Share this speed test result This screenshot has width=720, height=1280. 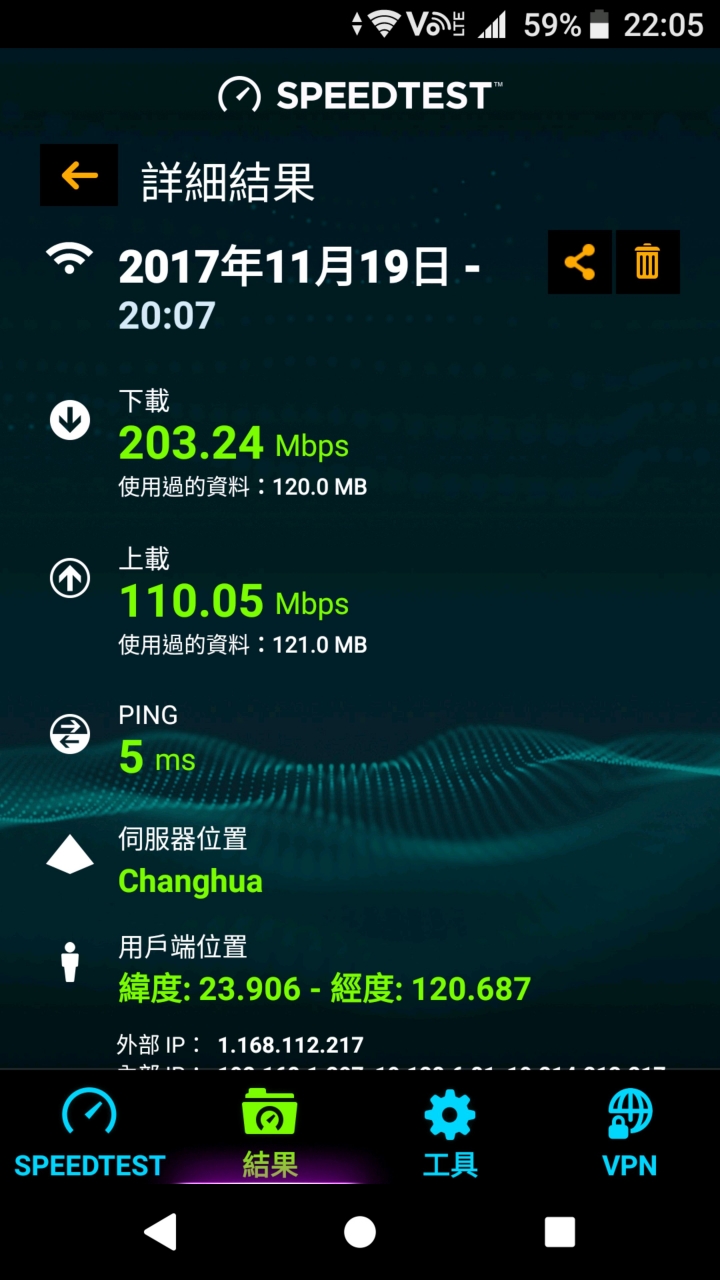pos(580,262)
